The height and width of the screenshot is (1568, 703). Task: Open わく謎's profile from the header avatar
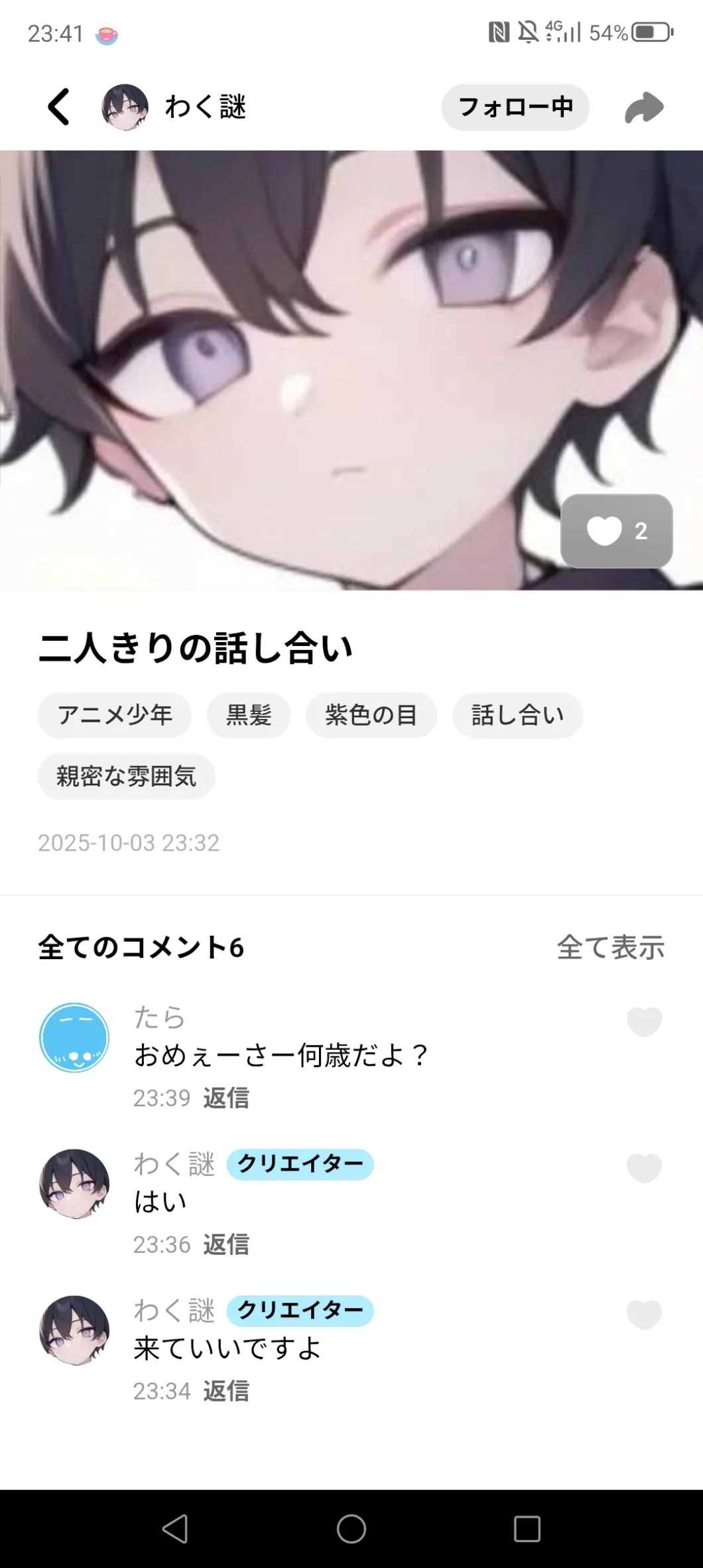(x=125, y=107)
